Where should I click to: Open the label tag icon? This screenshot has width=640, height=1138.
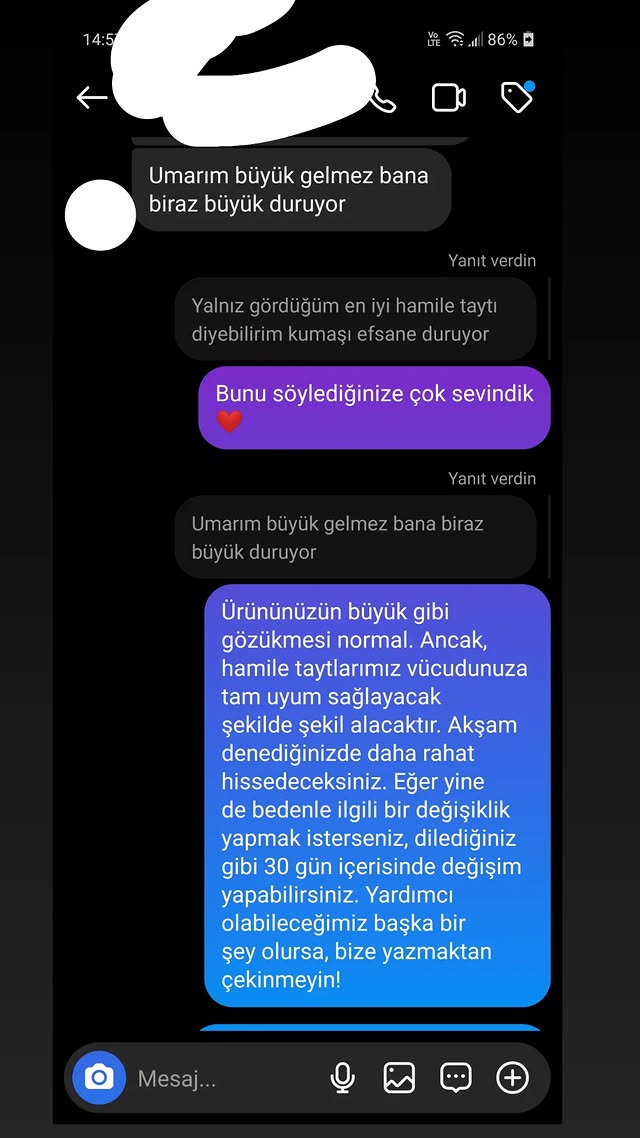click(x=516, y=97)
